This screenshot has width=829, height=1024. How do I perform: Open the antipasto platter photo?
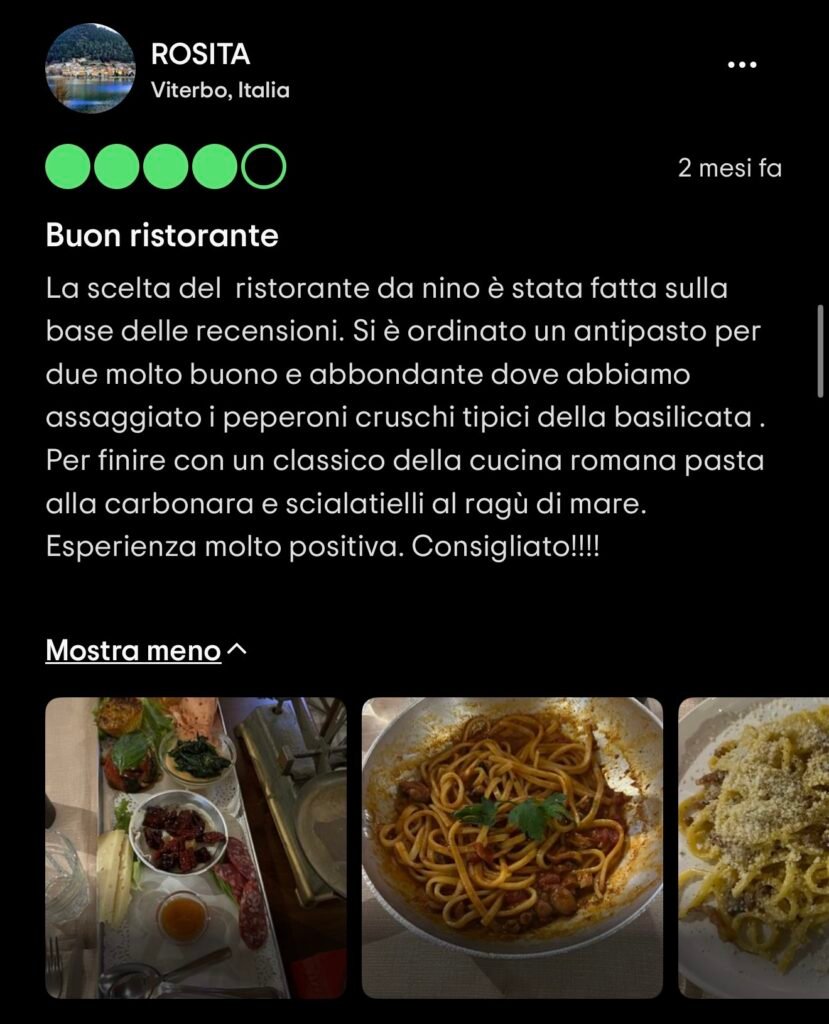(196, 847)
